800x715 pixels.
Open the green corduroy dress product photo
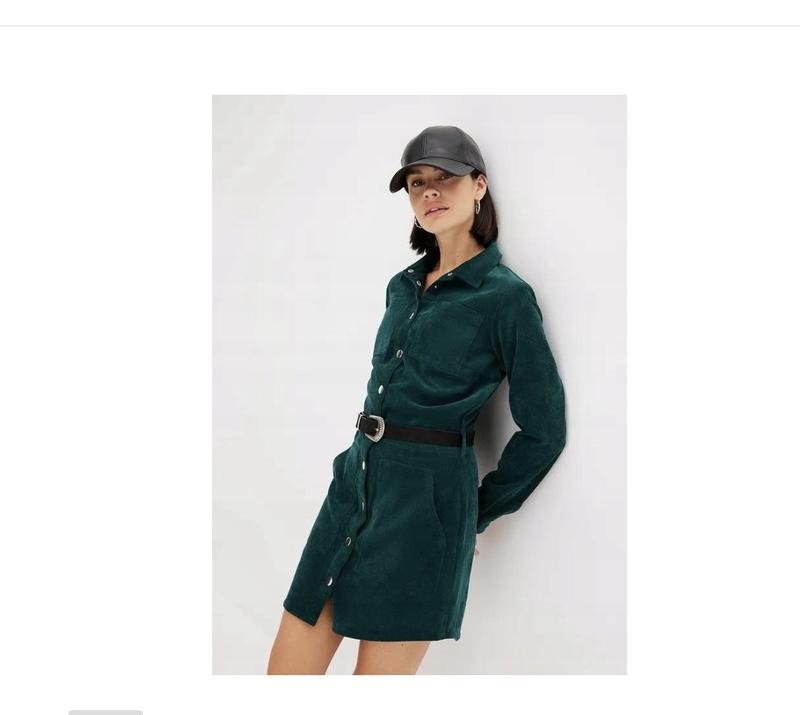tap(419, 384)
